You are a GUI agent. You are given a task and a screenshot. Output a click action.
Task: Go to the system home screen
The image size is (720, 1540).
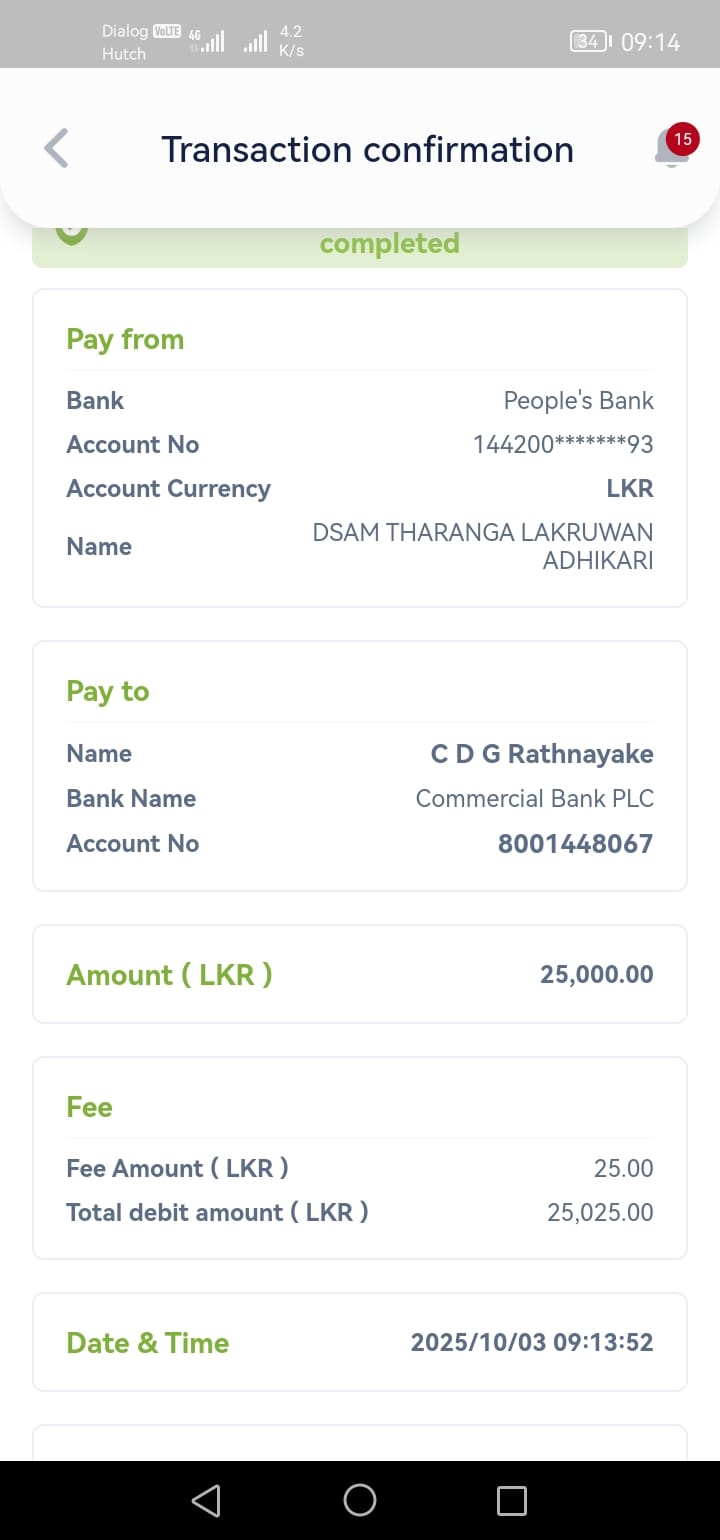pyautogui.click(x=360, y=1500)
